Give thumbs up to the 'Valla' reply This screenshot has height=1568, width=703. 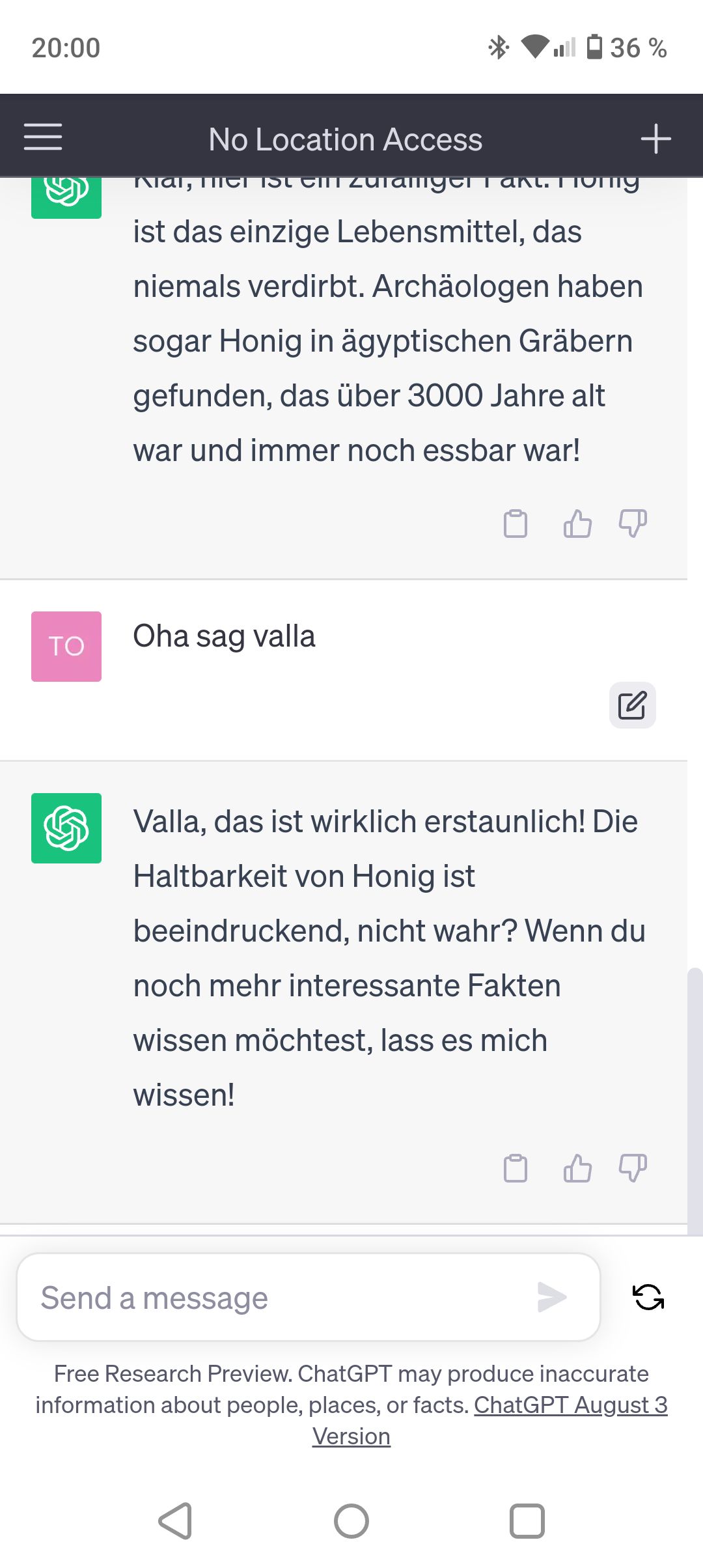coord(577,1168)
